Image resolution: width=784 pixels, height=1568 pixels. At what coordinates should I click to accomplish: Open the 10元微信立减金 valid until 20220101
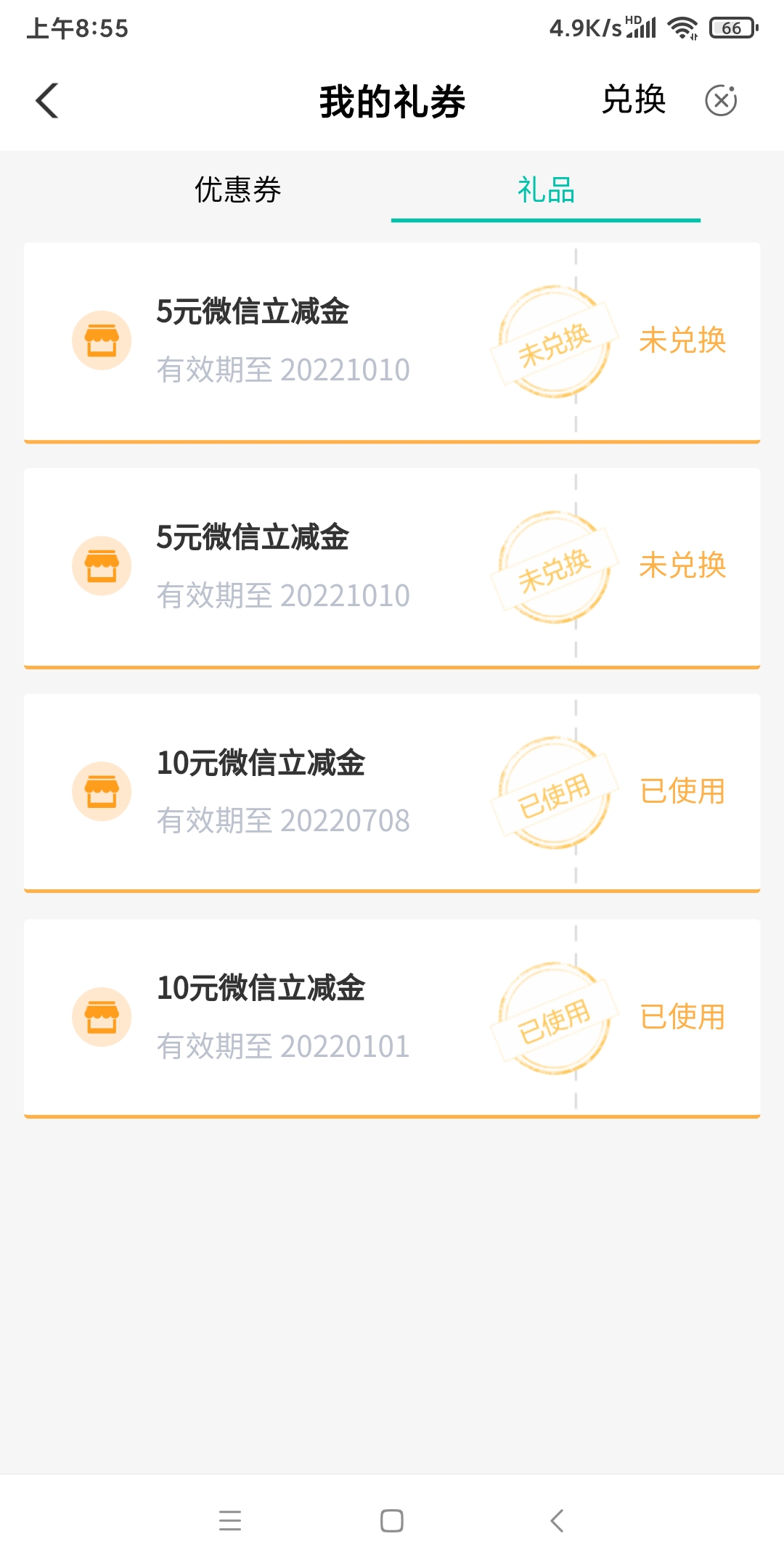tap(392, 1018)
